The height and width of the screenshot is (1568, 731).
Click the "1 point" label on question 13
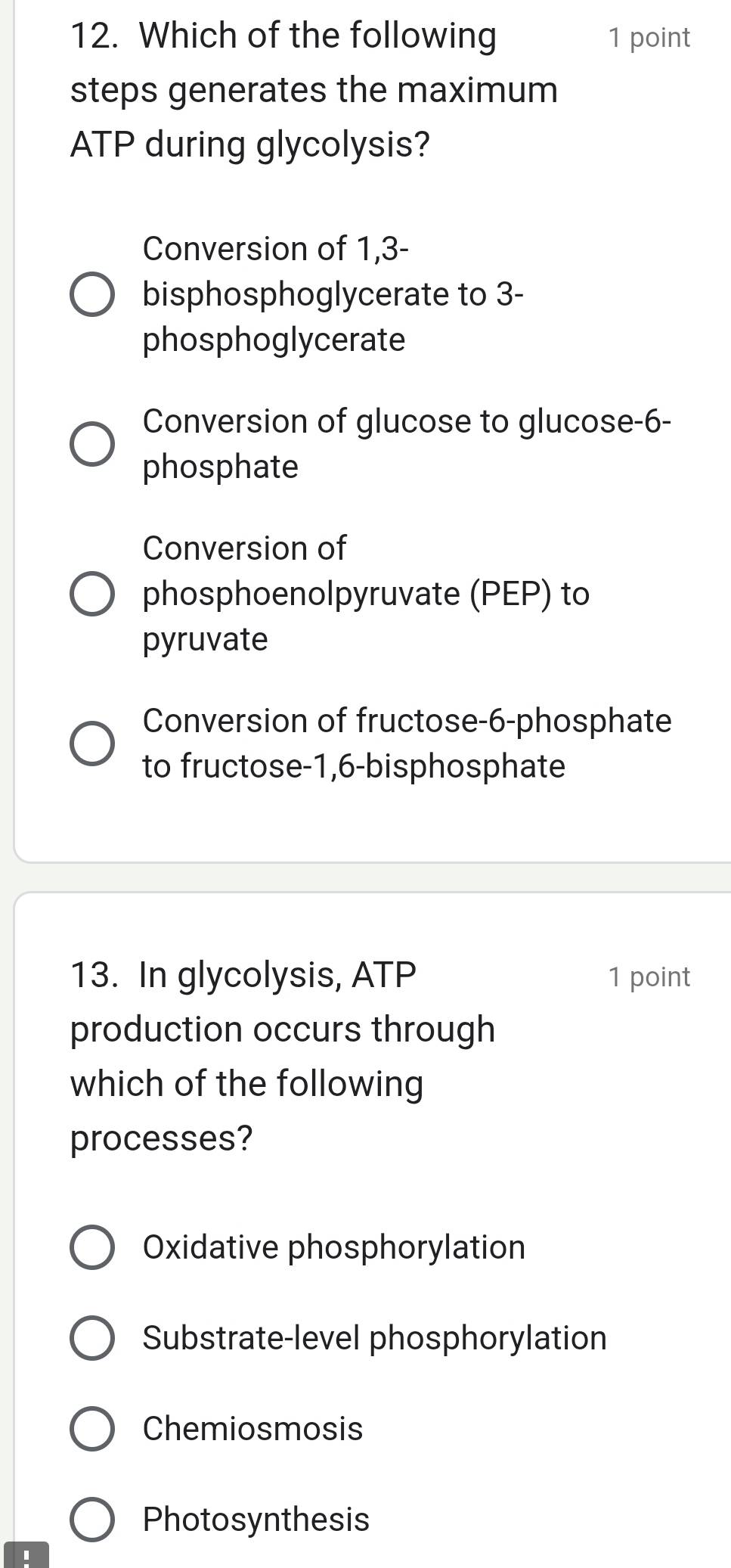tap(650, 977)
